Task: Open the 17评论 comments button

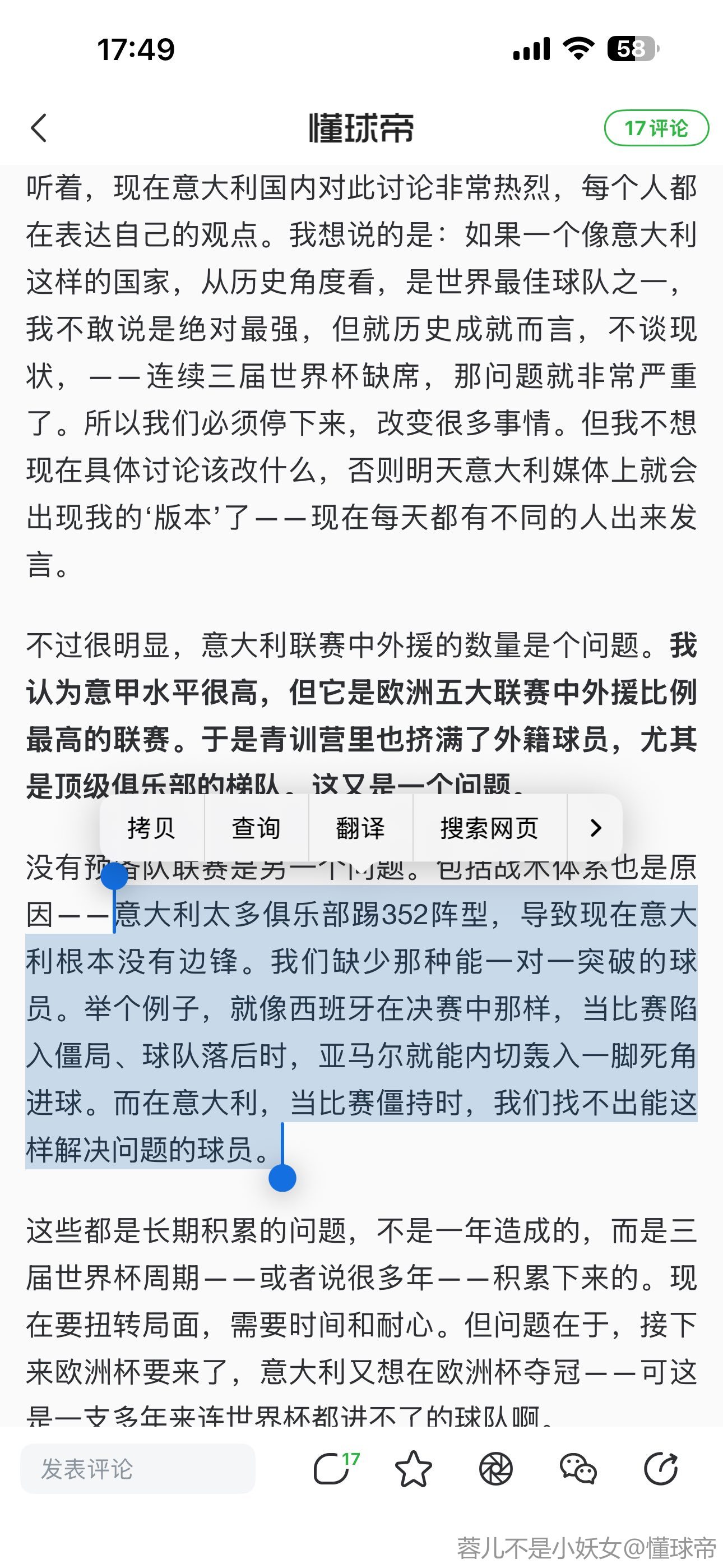Action: click(x=655, y=128)
